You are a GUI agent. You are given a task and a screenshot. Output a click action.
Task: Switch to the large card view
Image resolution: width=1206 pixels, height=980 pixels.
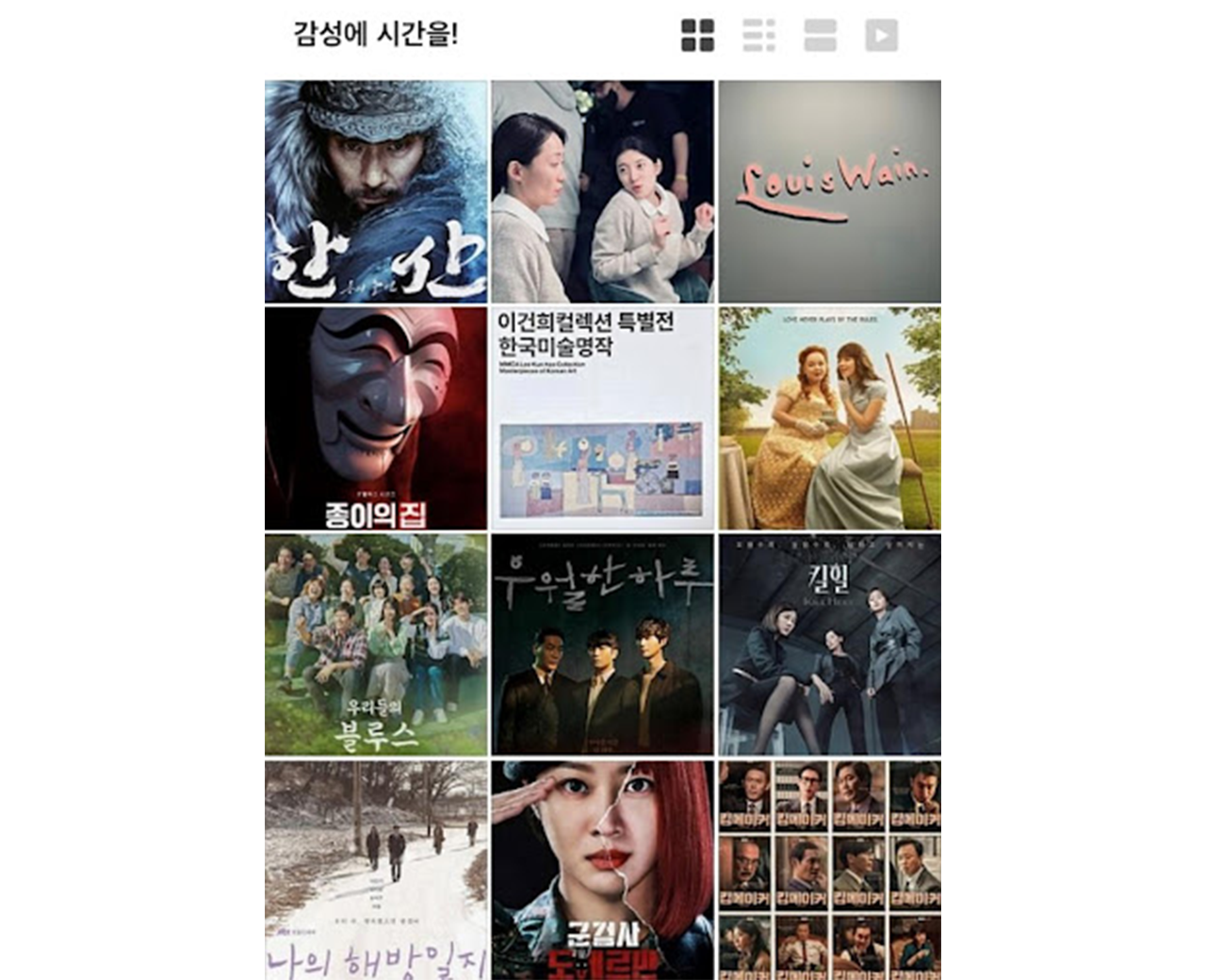click(820, 36)
